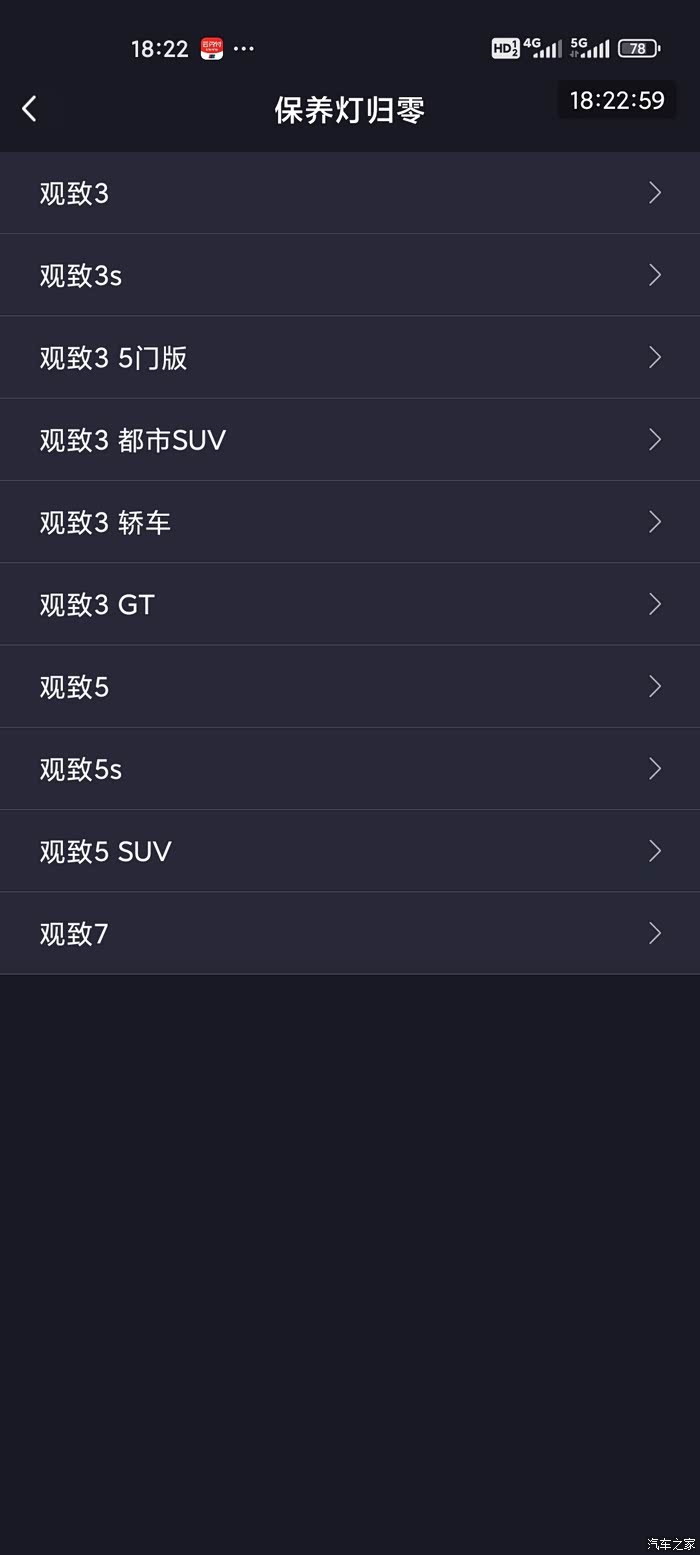
Task: Select the 观致3s model
Action: pyautogui.click(x=349, y=275)
